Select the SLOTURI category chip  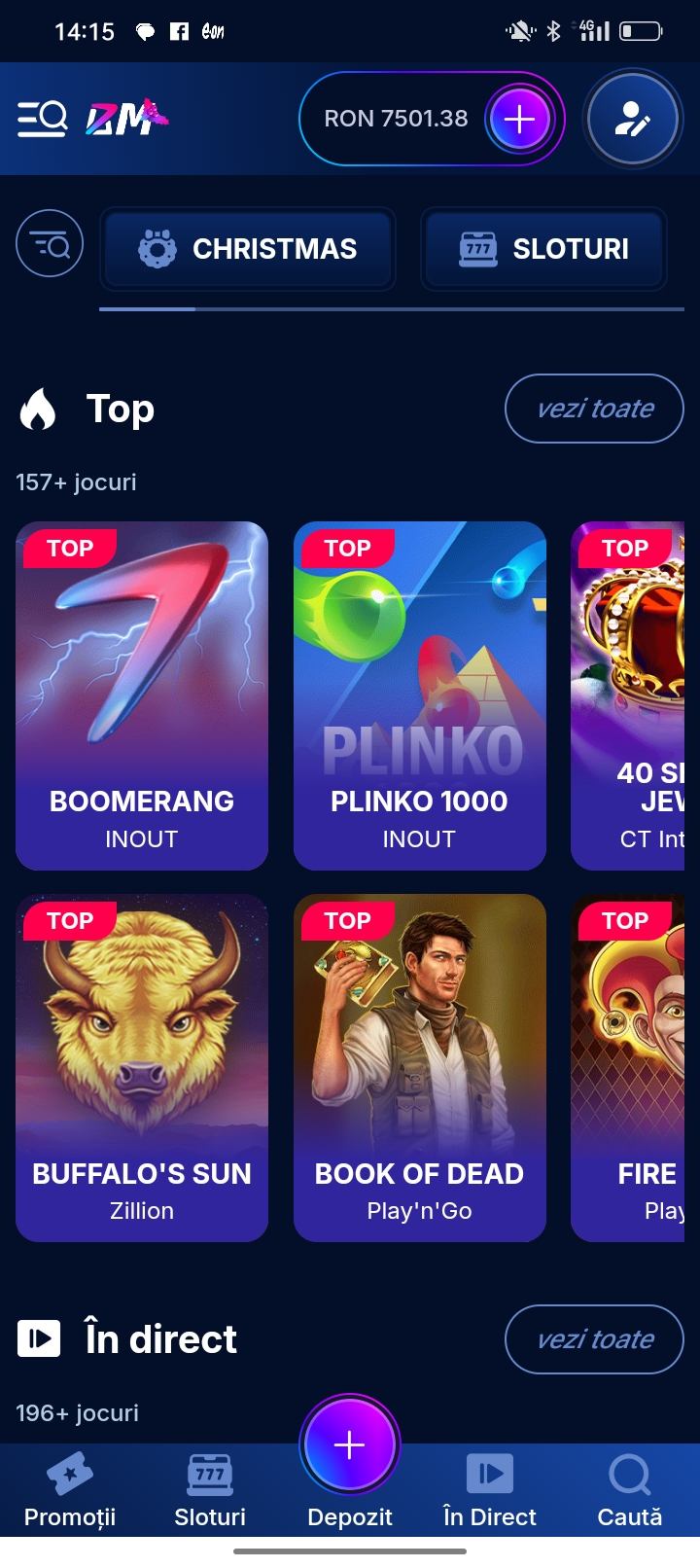point(544,249)
